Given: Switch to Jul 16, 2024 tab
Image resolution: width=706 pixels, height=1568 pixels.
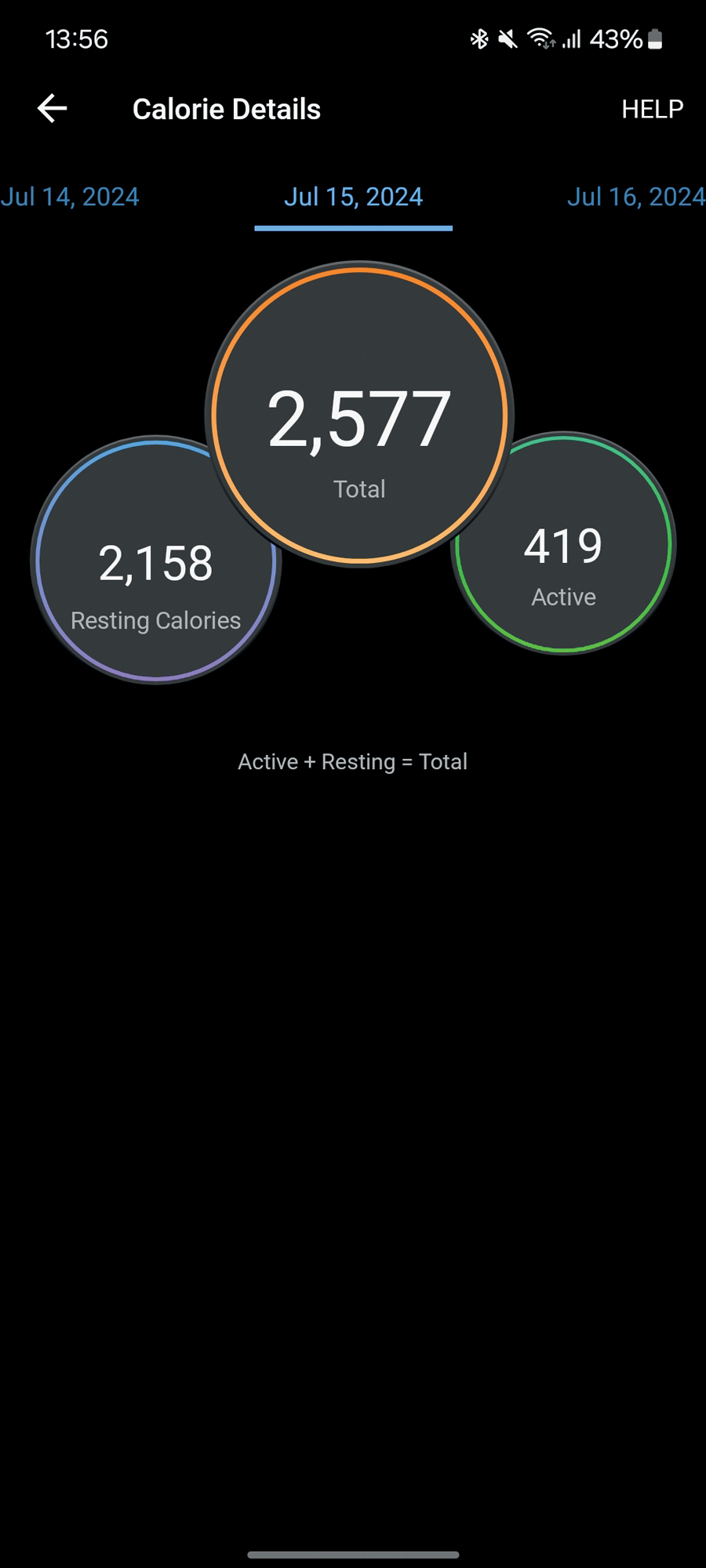Looking at the screenshot, I should coord(636,197).
